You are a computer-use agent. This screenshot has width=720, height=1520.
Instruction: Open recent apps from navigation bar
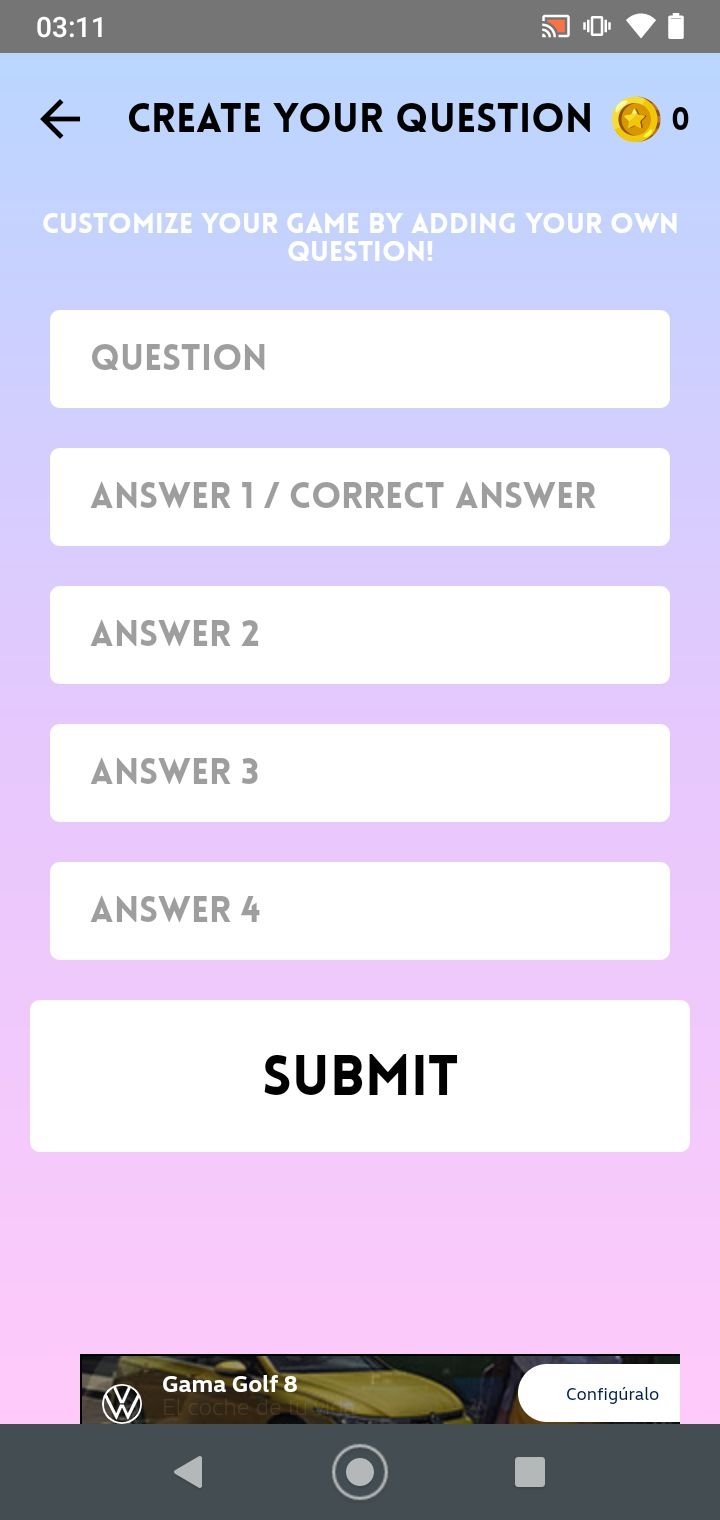[x=529, y=1472]
